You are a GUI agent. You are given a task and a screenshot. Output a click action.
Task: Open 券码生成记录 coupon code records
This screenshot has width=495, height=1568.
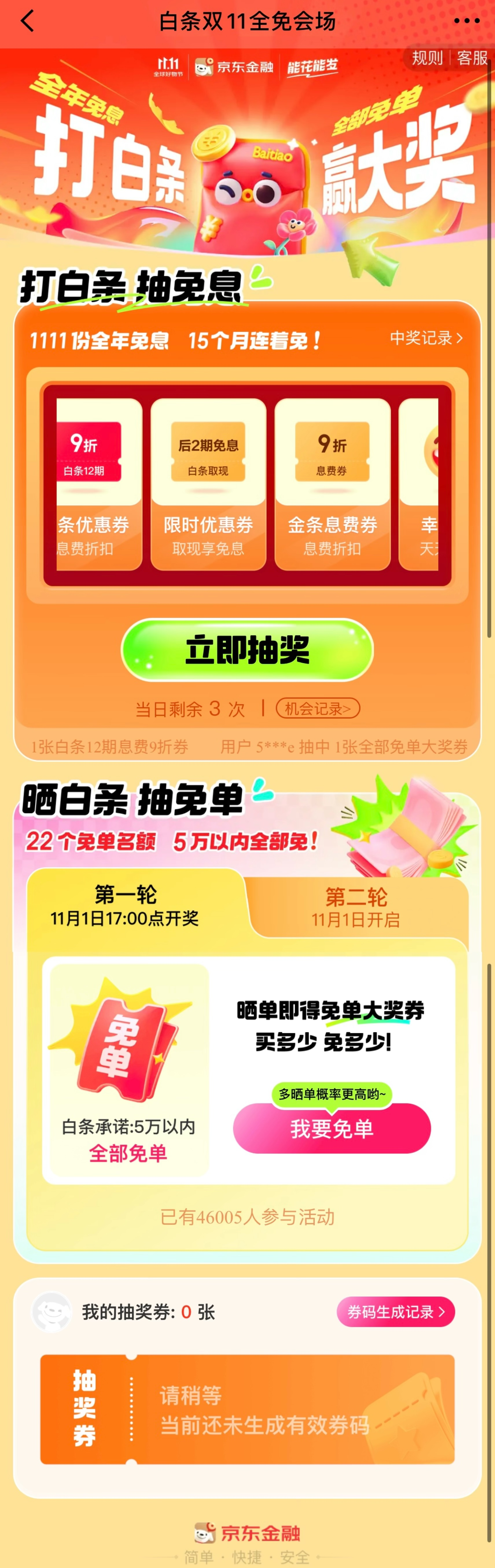coord(396,1312)
